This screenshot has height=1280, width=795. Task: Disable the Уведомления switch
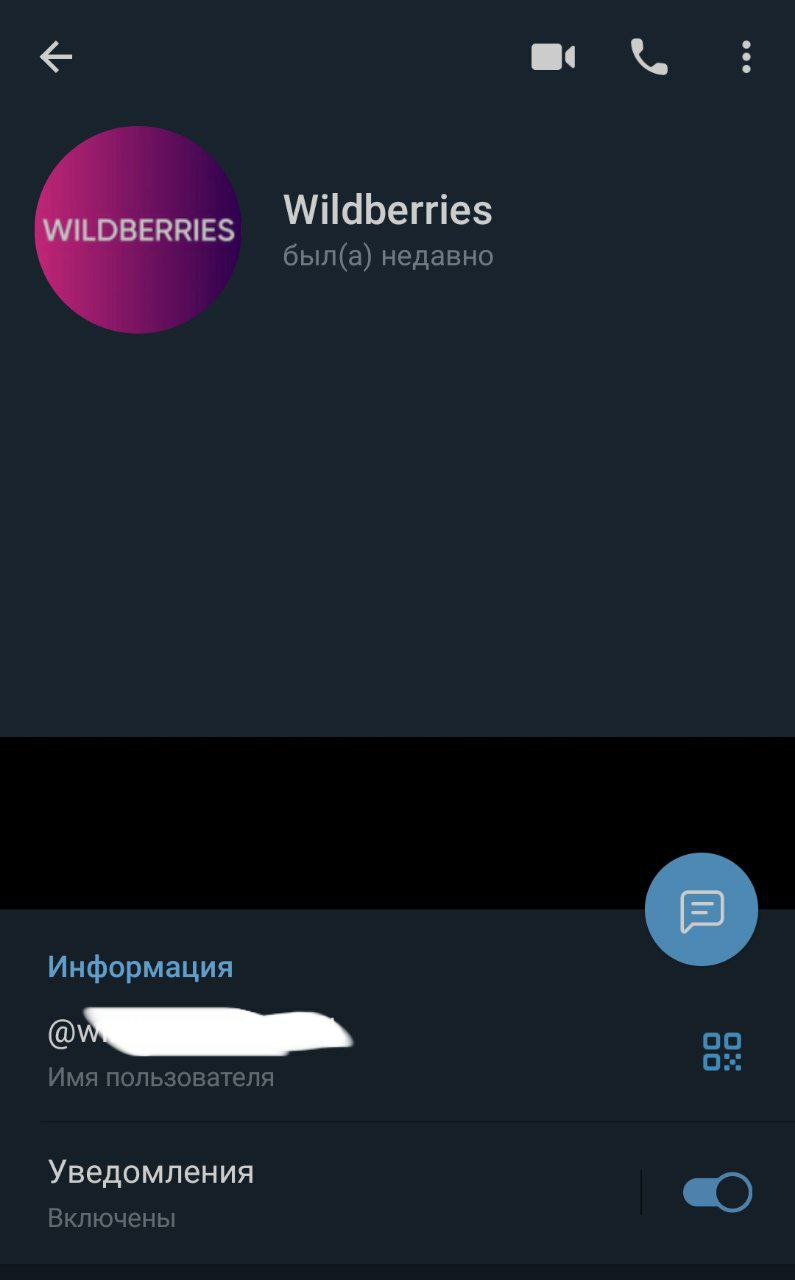coord(717,1192)
